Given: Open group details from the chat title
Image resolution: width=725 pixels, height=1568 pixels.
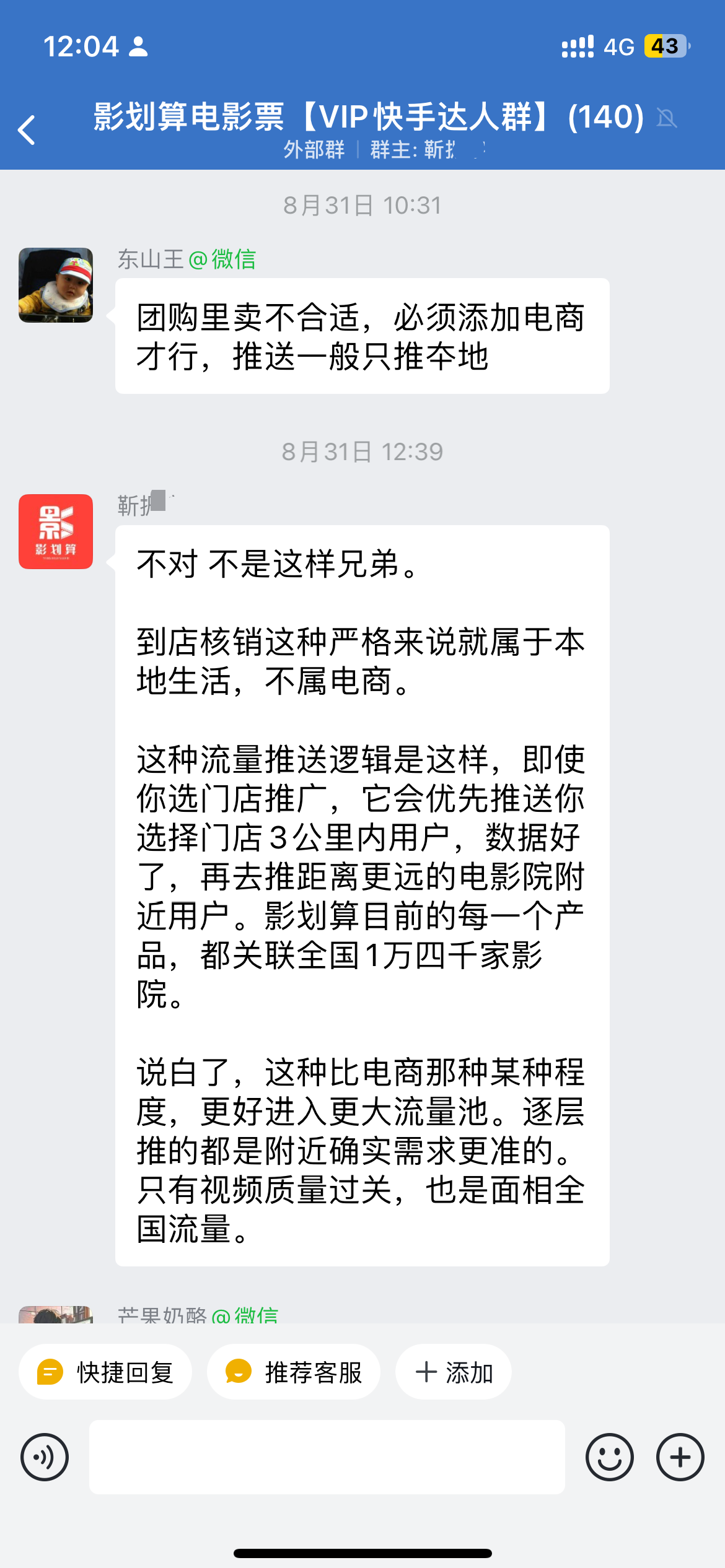Looking at the screenshot, I should coord(368,117).
